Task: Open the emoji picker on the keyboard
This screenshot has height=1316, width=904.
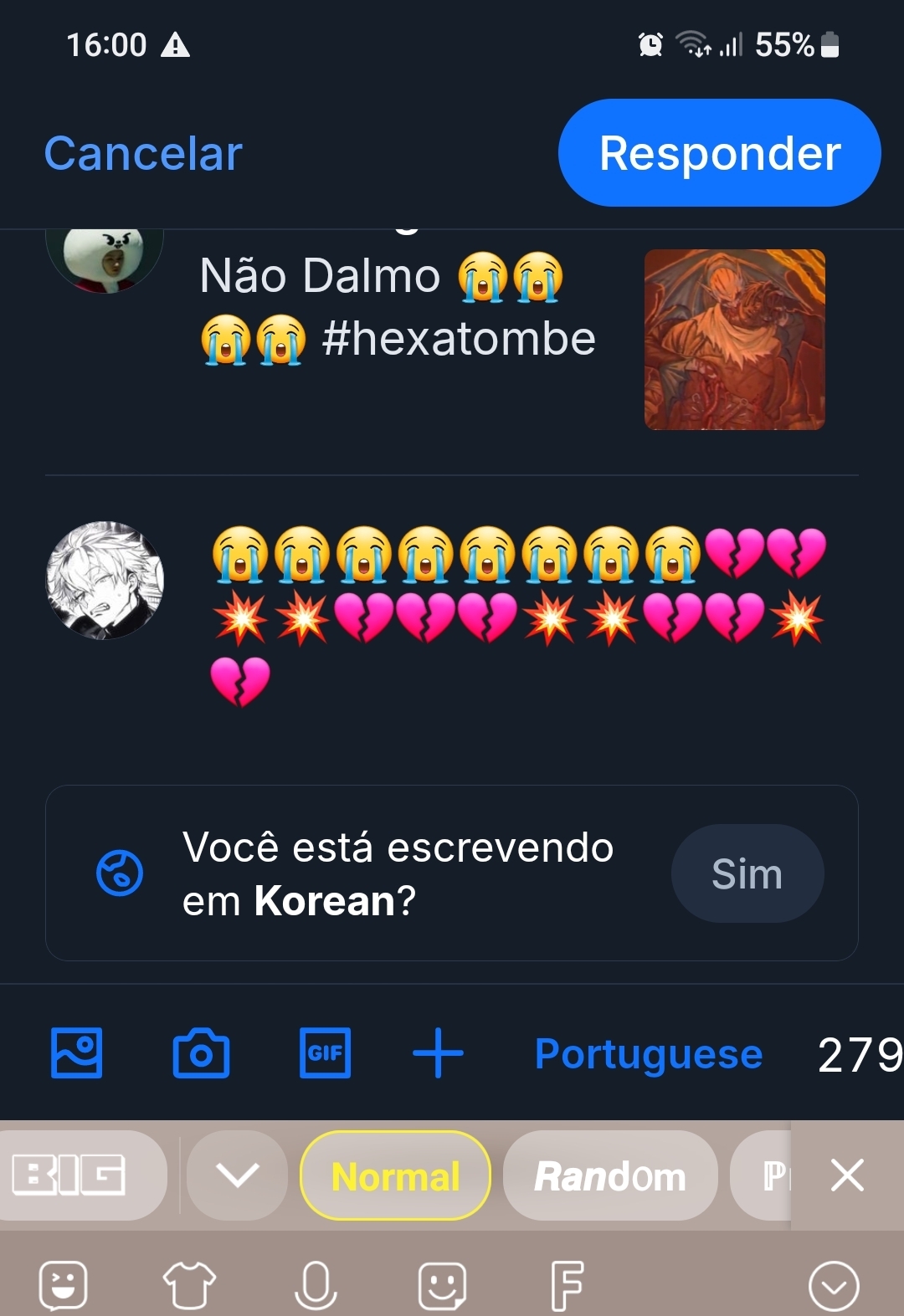Action: 442,1284
